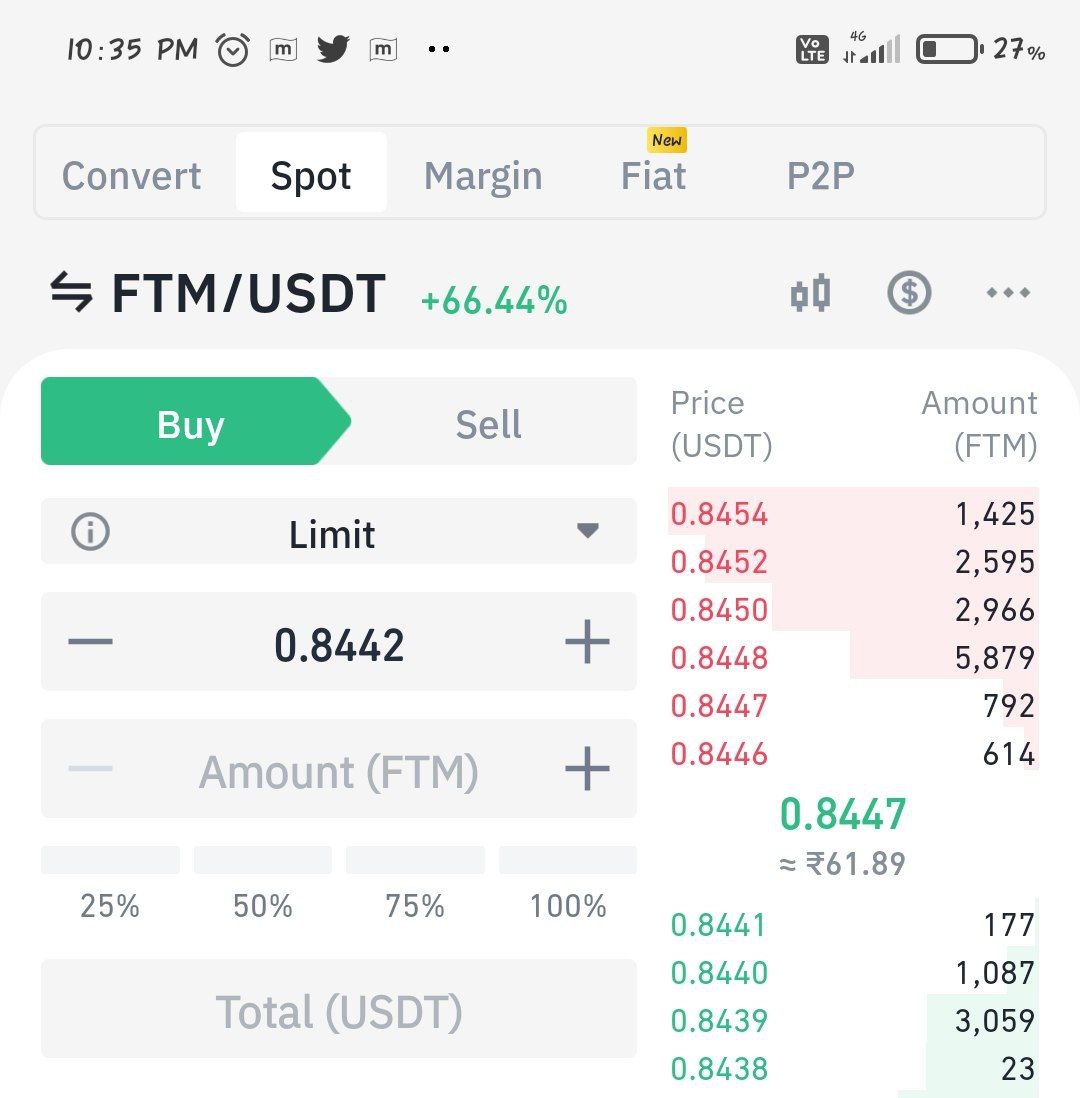Open the FTM/USDT pair switcher
This screenshot has height=1098, width=1080.
click(71, 294)
